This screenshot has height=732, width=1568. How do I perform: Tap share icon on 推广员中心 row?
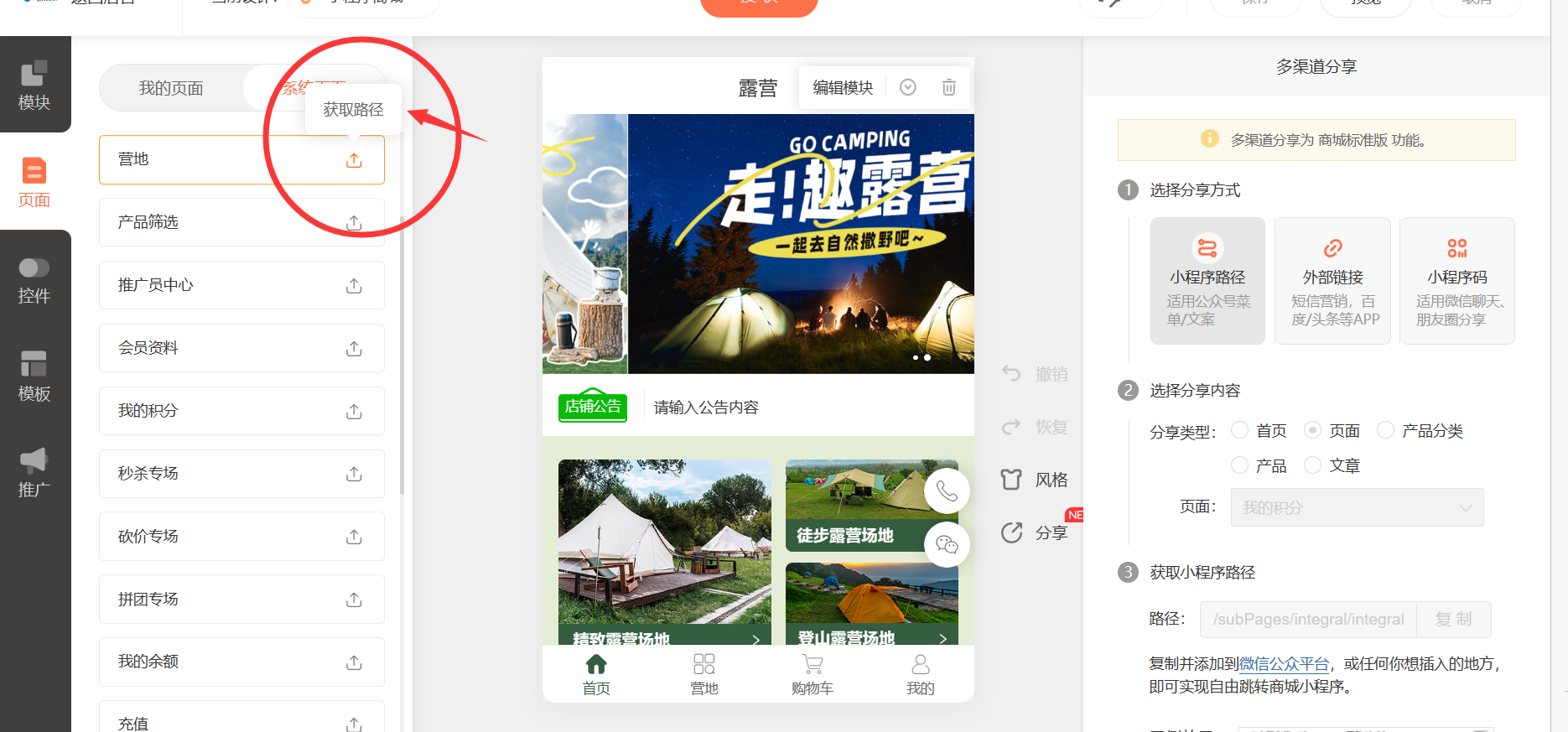coord(354,286)
